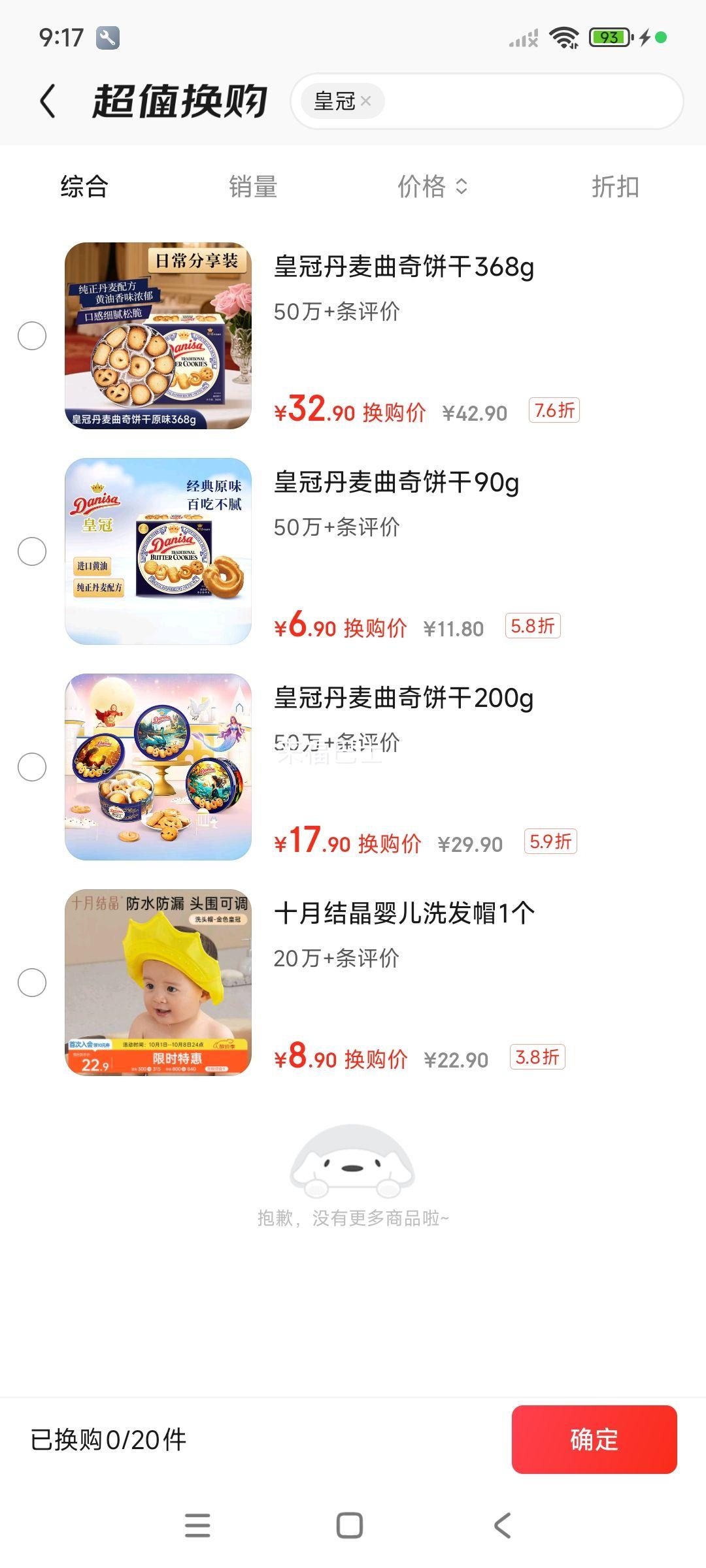Select 皇冠丹麦曲奇饼干368g checkbox
Image resolution: width=706 pixels, height=1568 pixels.
pos(32,336)
